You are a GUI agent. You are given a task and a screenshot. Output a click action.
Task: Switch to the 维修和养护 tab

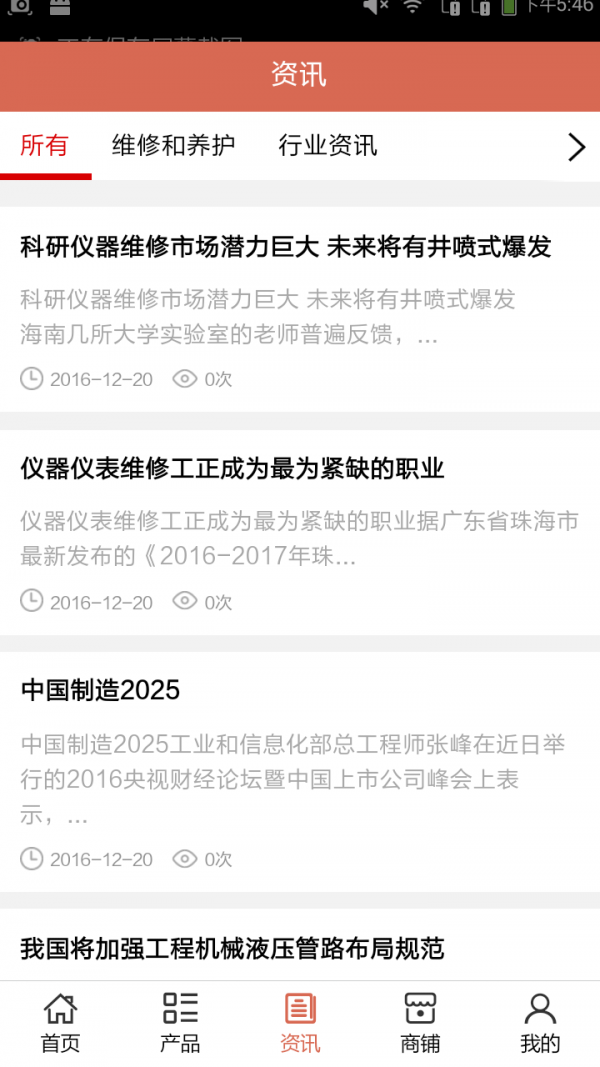174,146
